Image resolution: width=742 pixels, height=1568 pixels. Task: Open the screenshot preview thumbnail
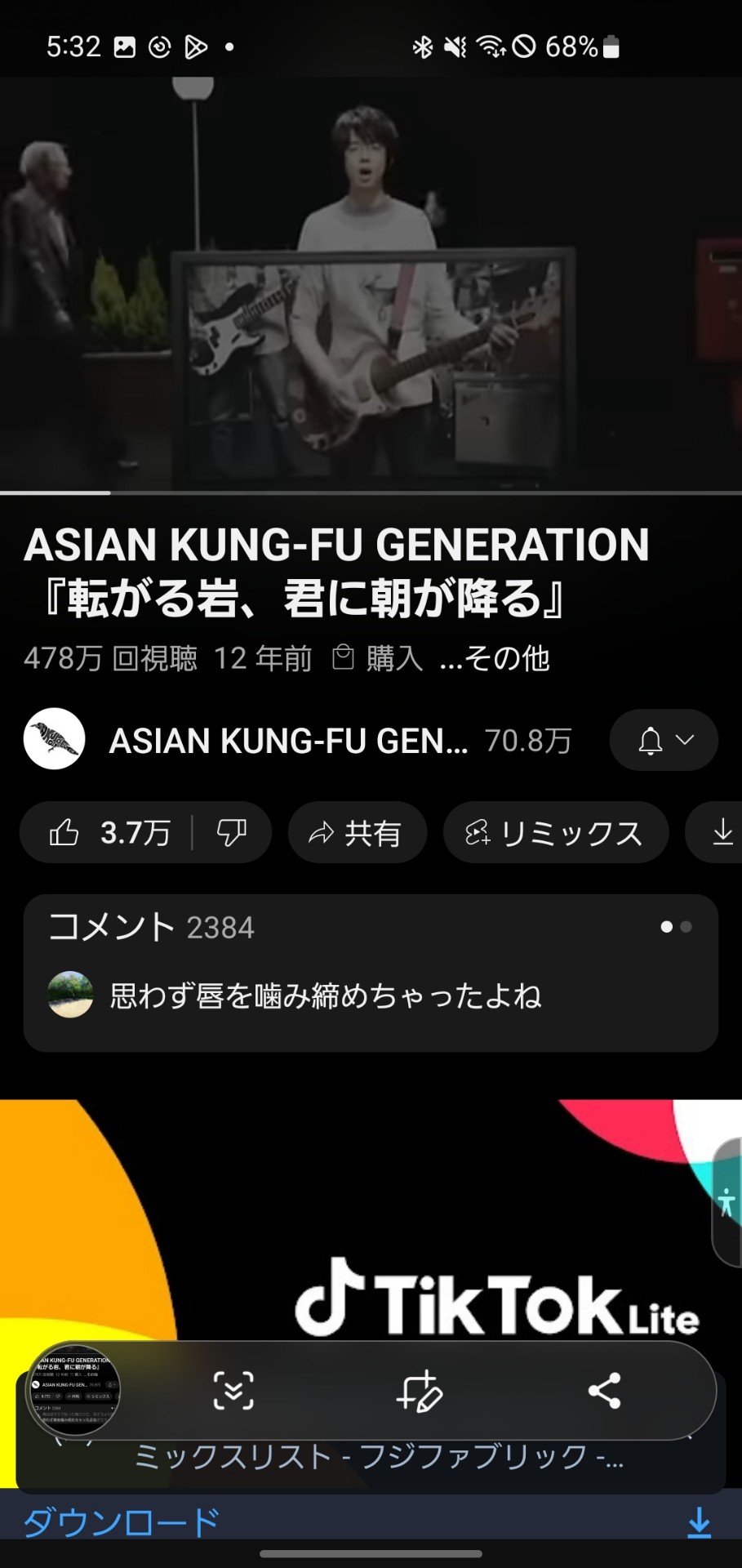click(75, 1390)
